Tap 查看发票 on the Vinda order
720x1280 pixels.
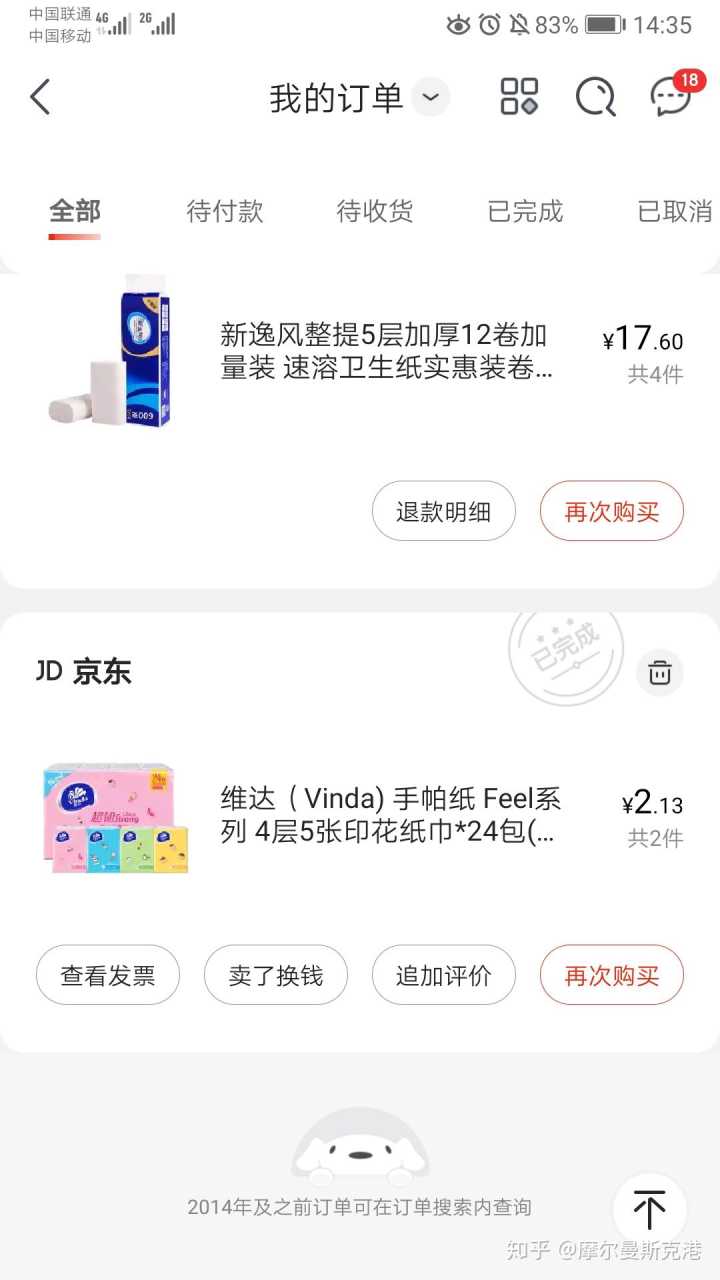coord(108,975)
